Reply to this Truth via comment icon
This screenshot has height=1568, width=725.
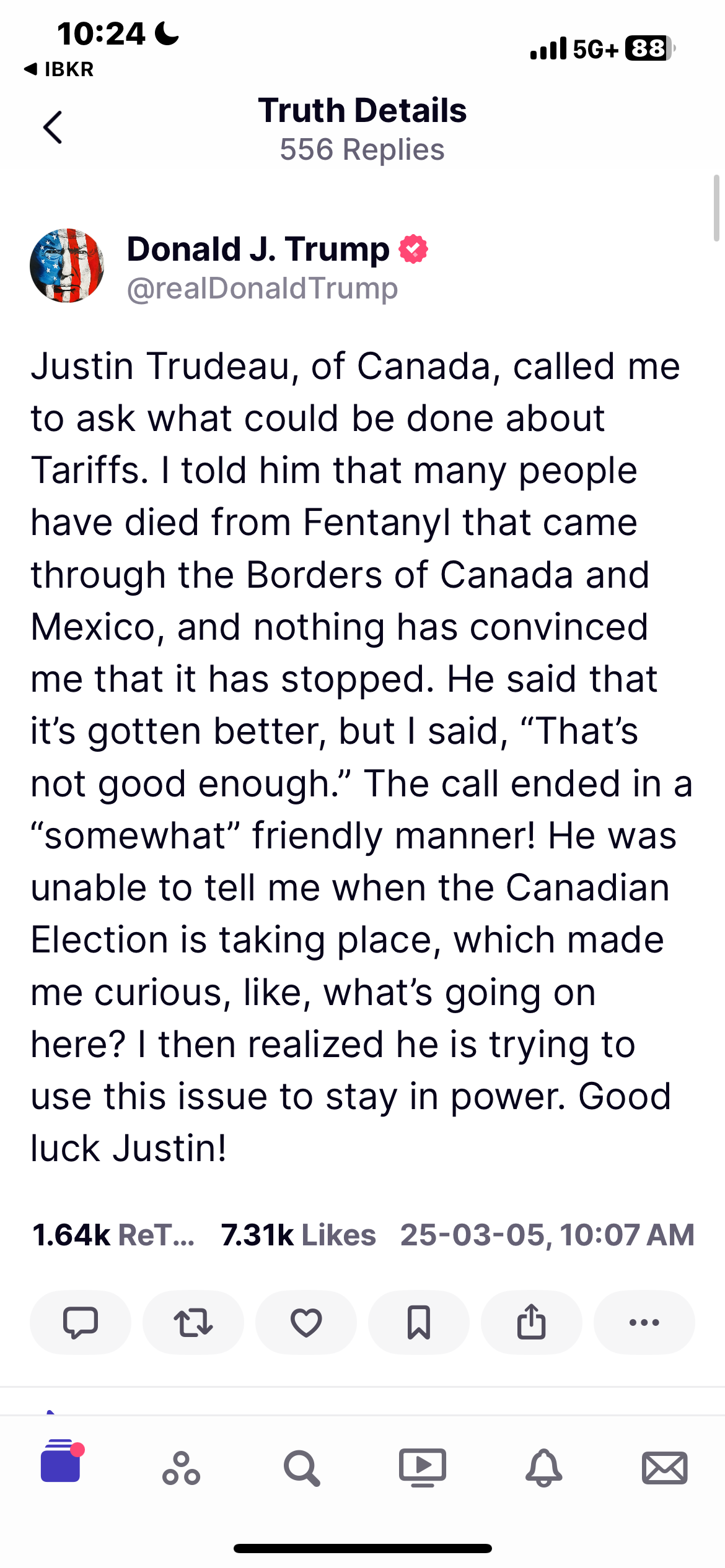click(81, 1322)
